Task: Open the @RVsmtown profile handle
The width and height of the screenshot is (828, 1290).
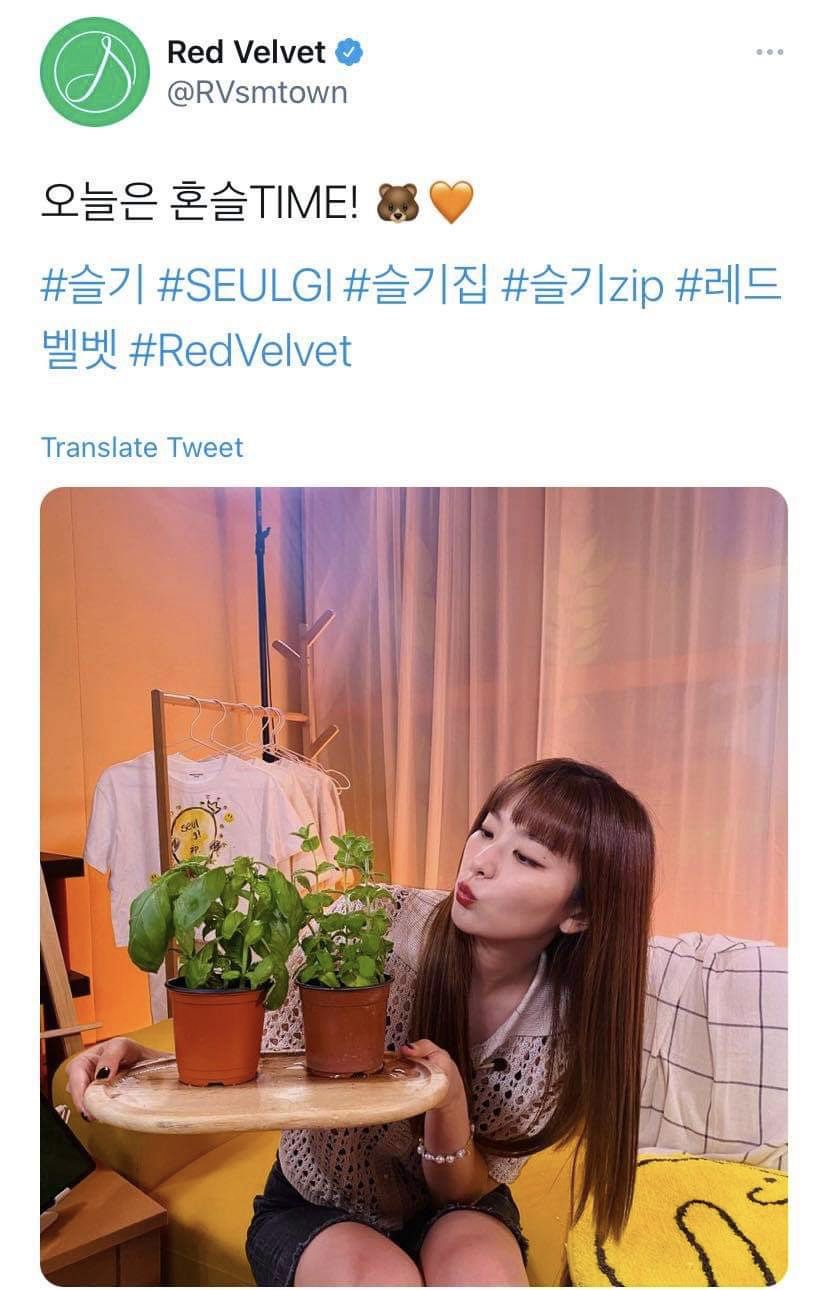Action: click(257, 92)
